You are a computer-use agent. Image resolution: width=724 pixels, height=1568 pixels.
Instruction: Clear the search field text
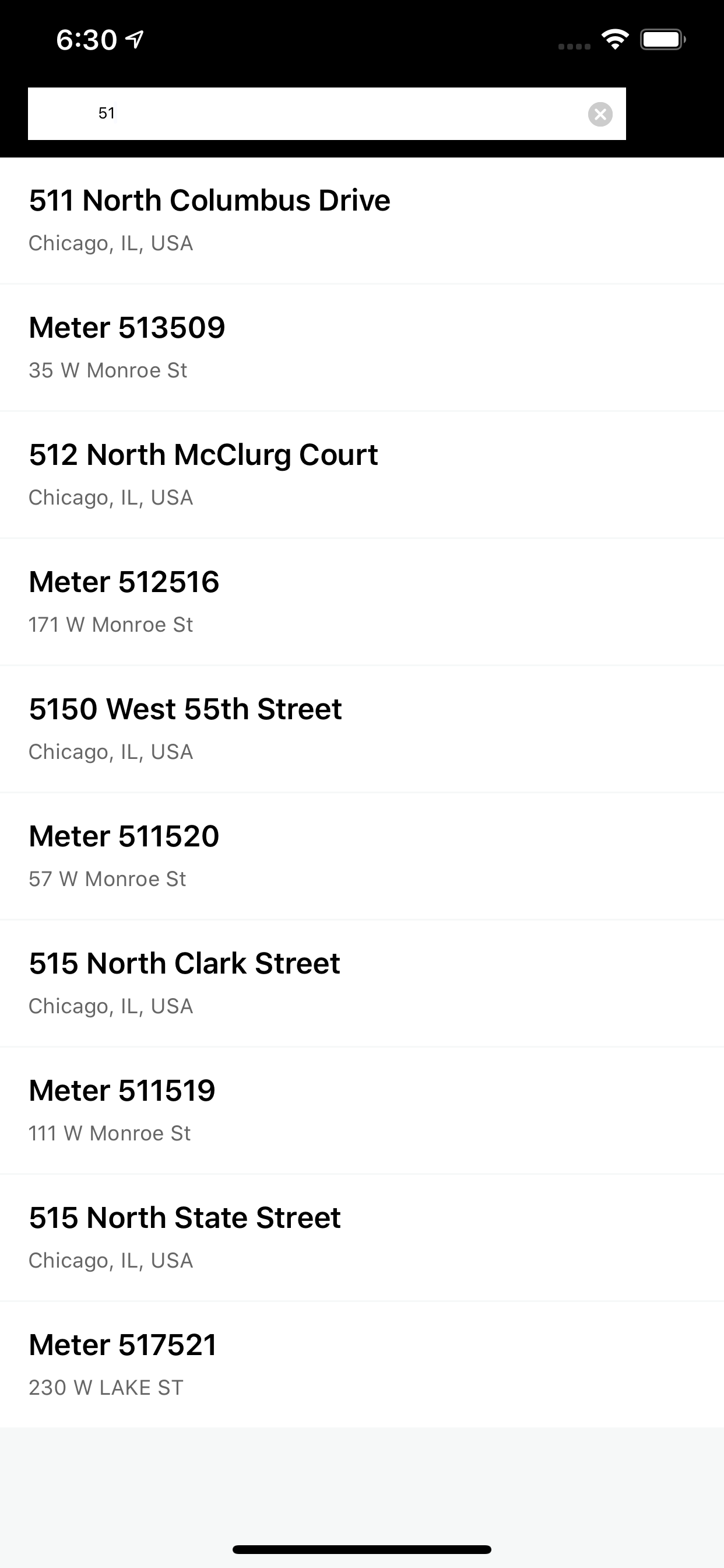601,114
